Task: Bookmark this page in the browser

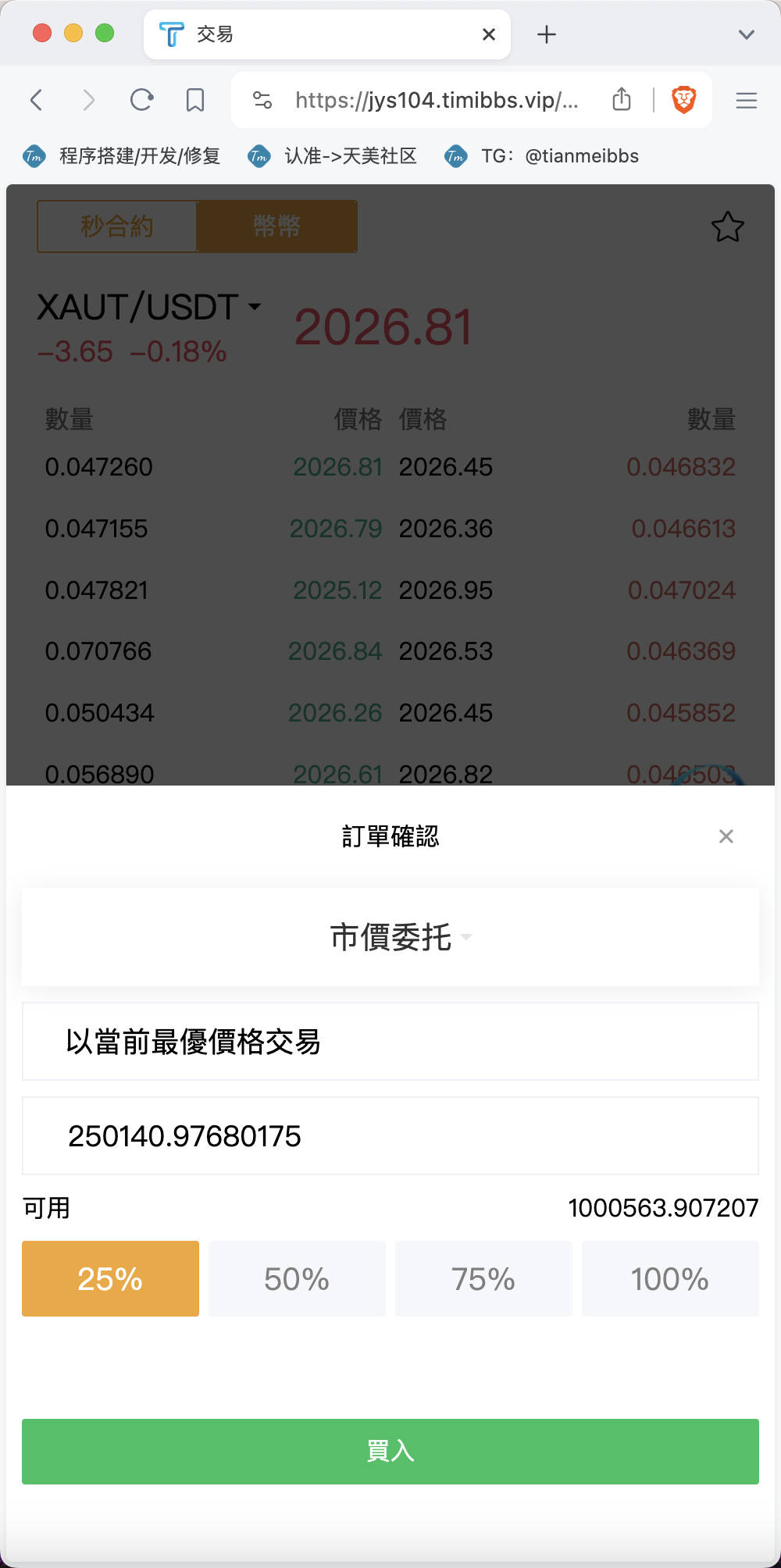Action: [195, 100]
